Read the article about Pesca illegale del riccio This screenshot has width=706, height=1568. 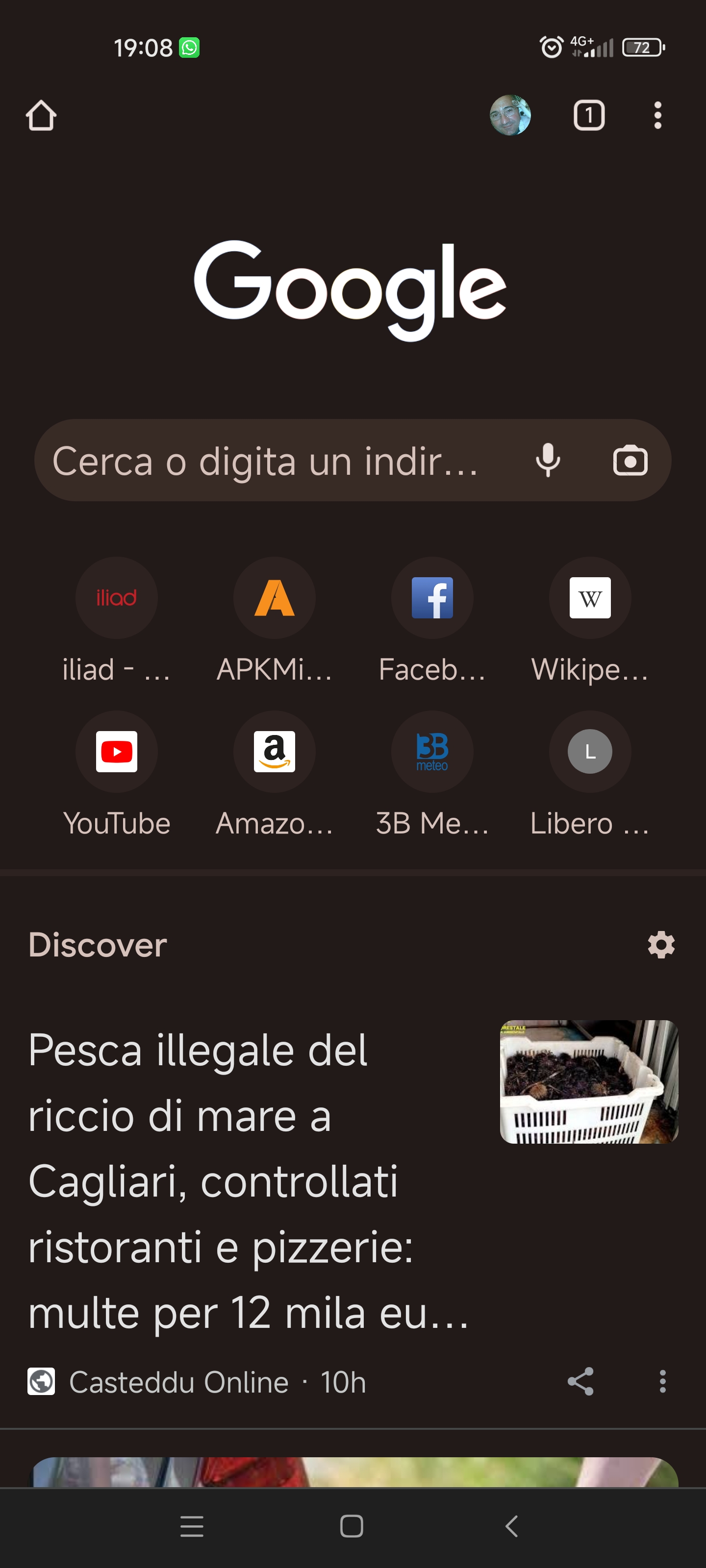point(250,1180)
